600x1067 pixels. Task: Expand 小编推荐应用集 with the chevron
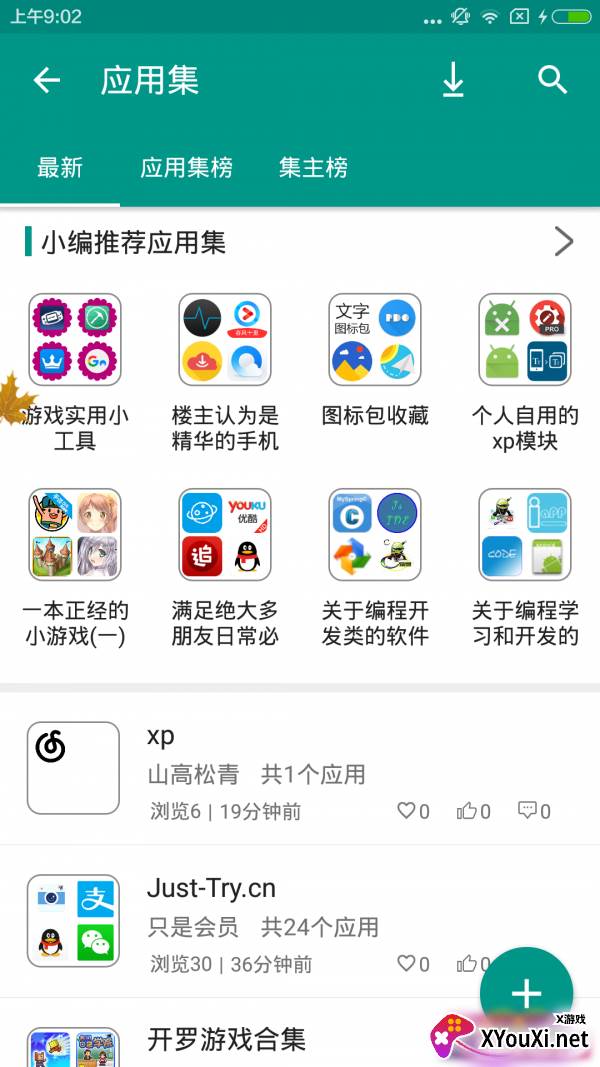[x=564, y=241]
